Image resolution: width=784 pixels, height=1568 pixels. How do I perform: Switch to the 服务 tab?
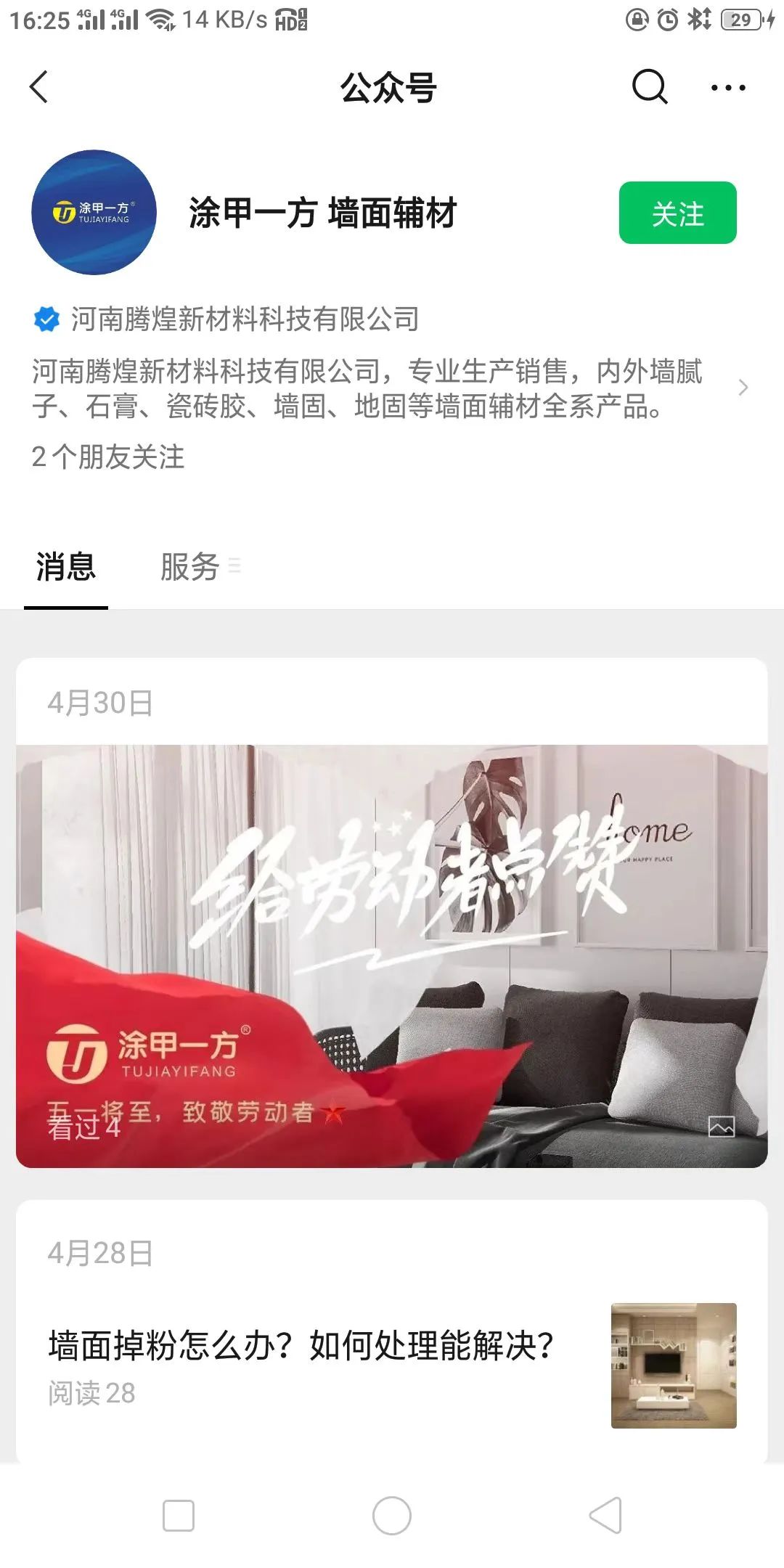(191, 566)
